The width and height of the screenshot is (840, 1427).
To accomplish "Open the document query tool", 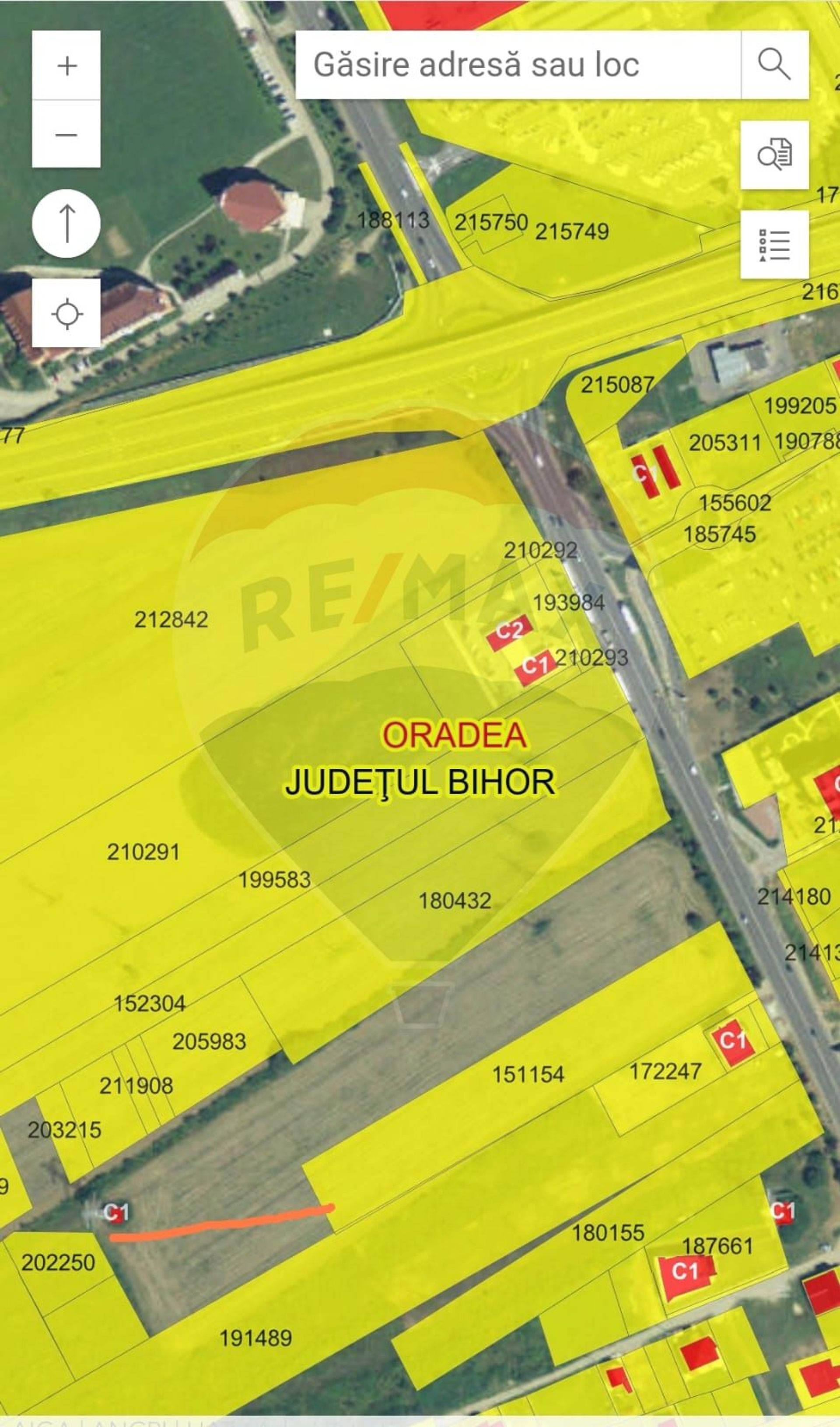I will [774, 154].
